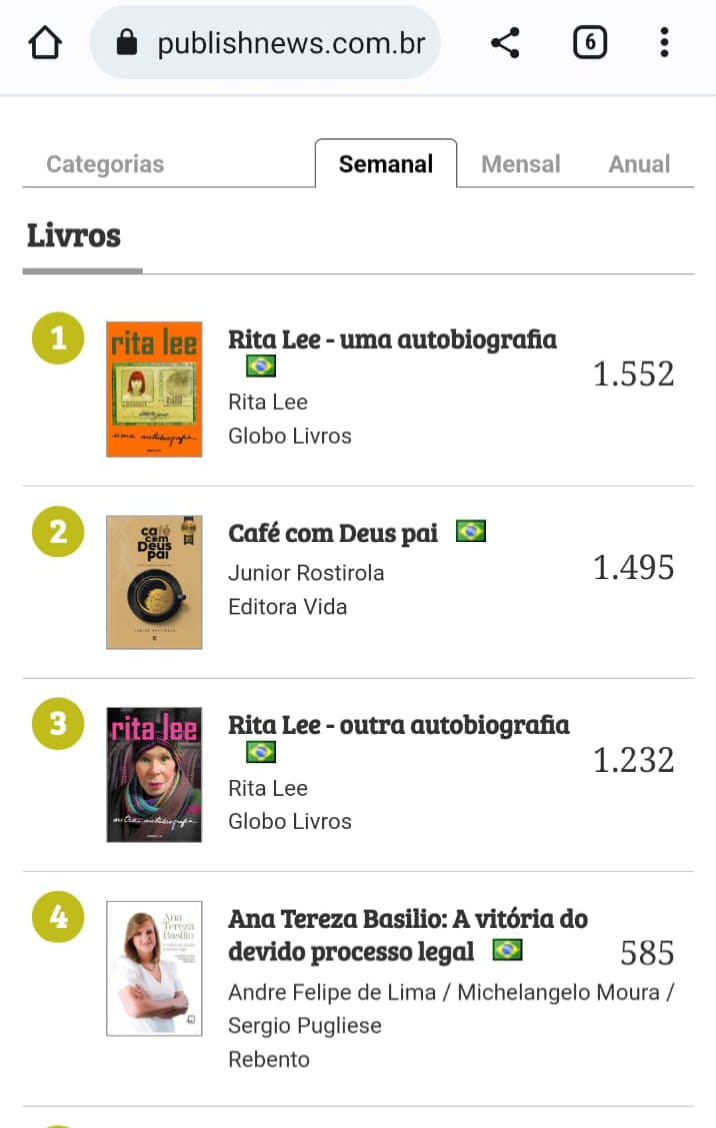Open the browser overflow menu
Image resolution: width=716 pixels, height=1128 pixels.
(x=664, y=43)
